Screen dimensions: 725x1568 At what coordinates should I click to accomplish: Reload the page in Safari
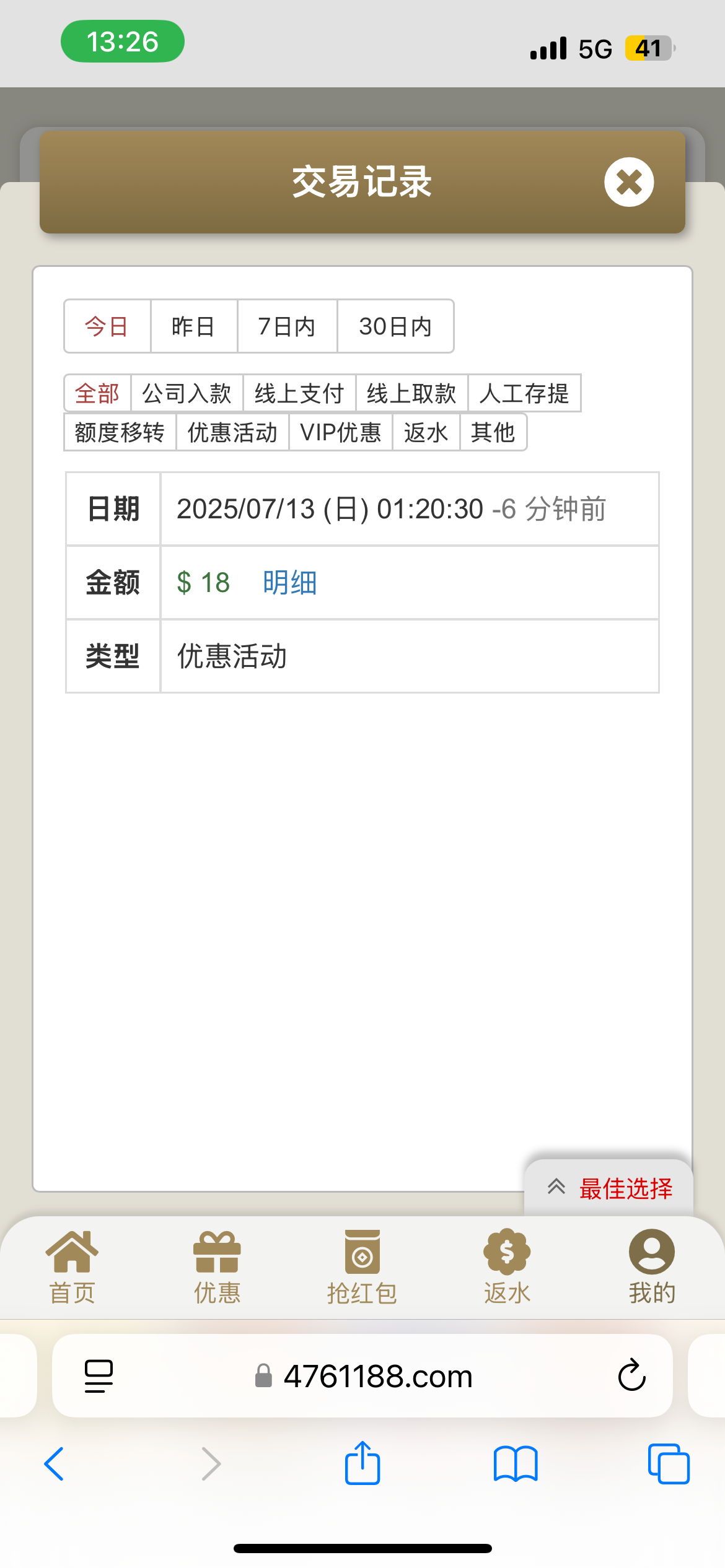[x=631, y=1376]
